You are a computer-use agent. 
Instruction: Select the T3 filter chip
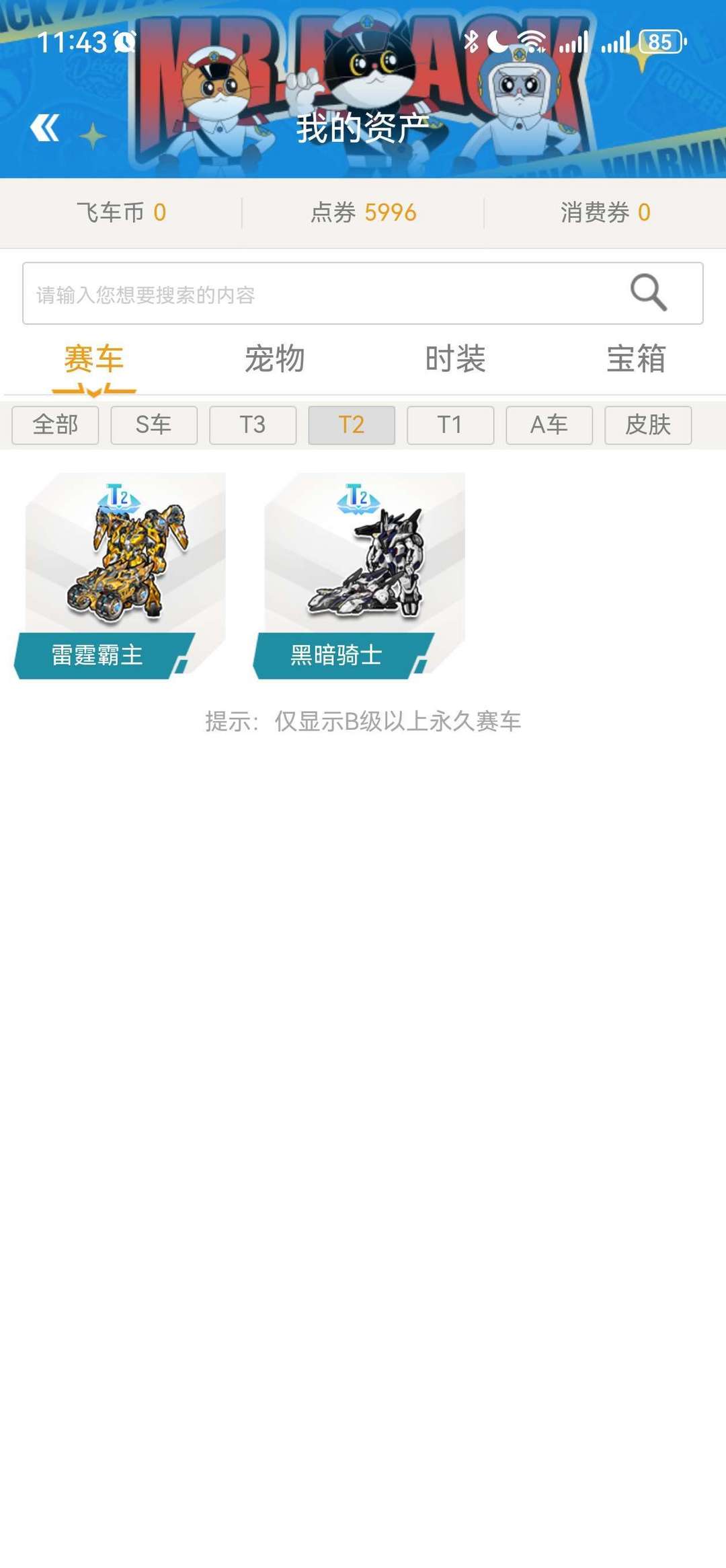click(253, 425)
